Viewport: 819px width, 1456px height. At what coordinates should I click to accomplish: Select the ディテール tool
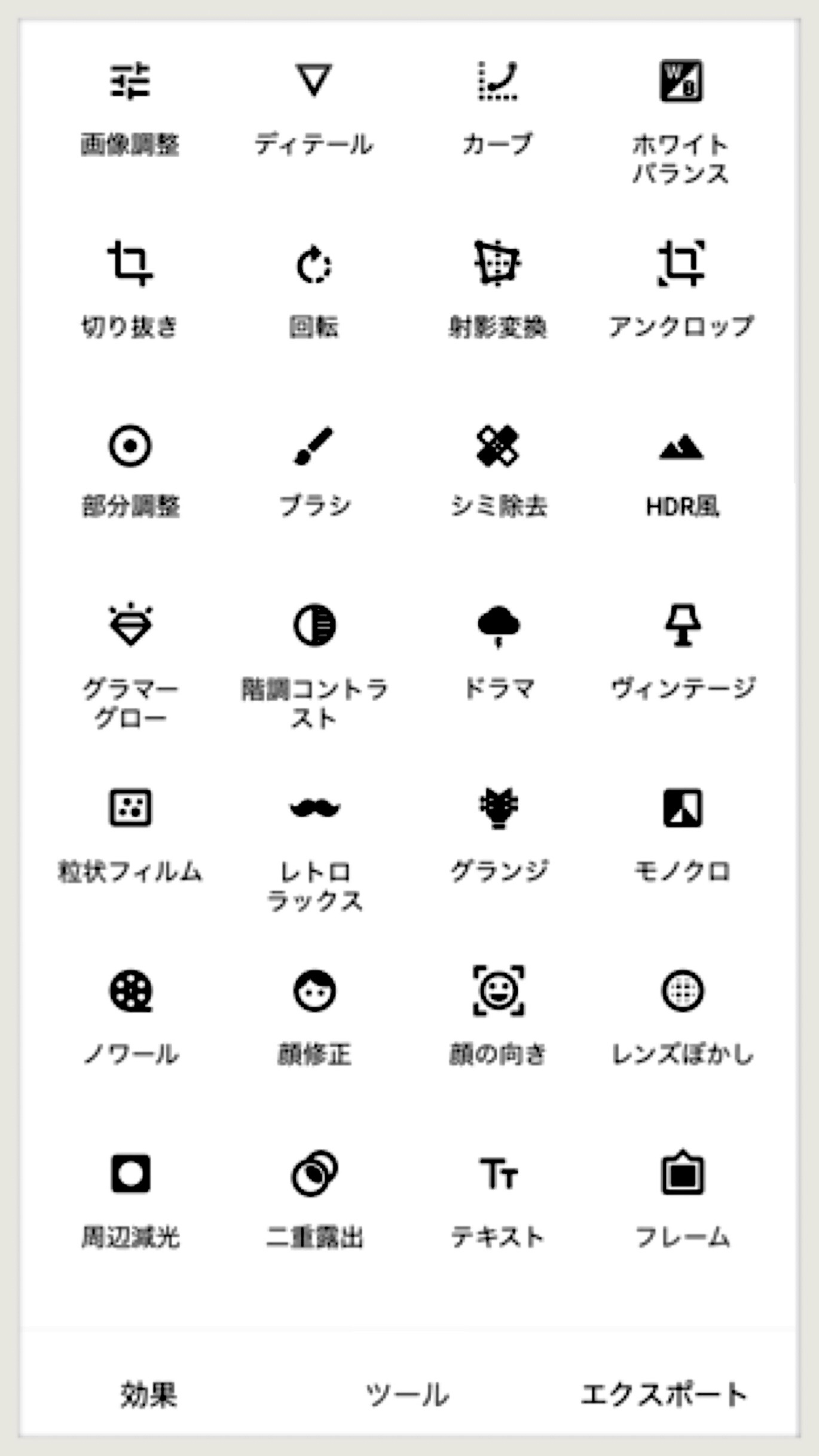314,111
